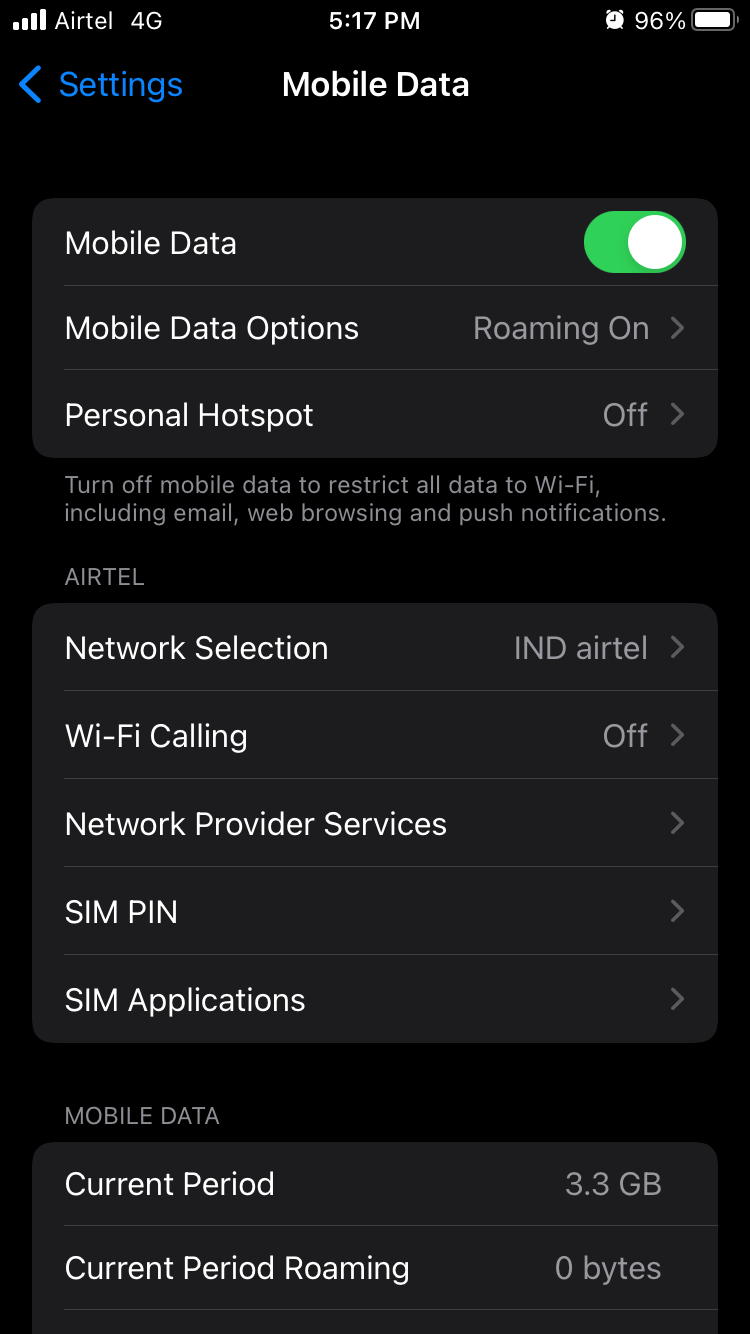Screen dimensions: 750x1334
Task: Expand Network Selection showing IND airtel
Action: [375, 647]
